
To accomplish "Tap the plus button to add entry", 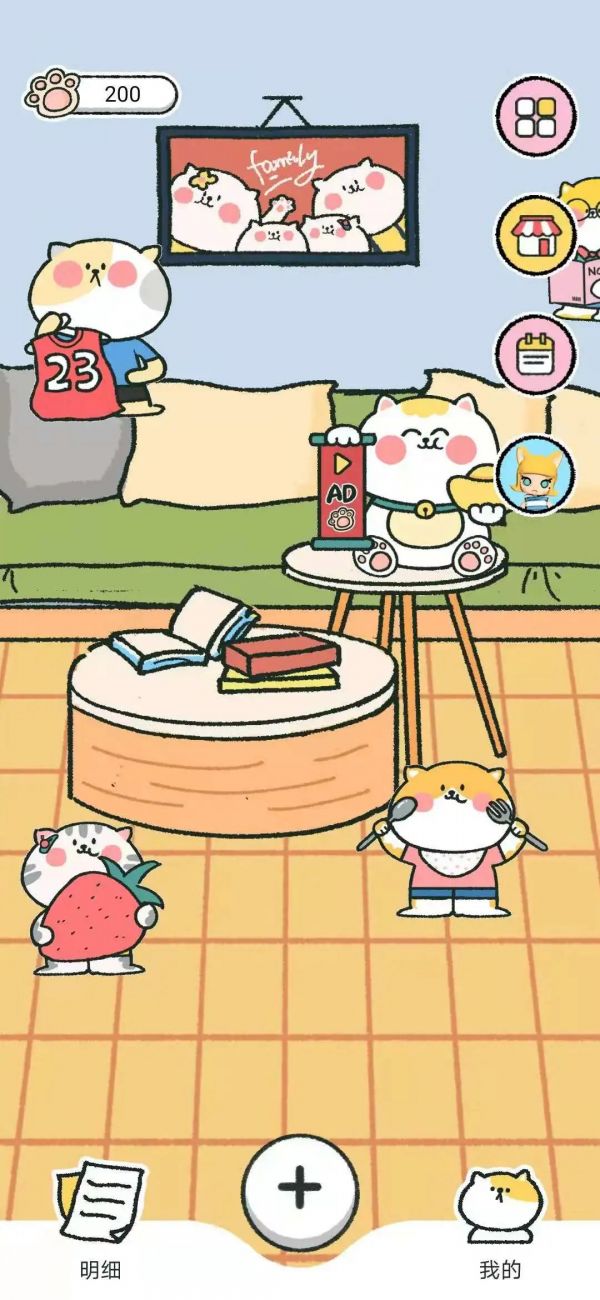I will click(x=299, y=1188).
